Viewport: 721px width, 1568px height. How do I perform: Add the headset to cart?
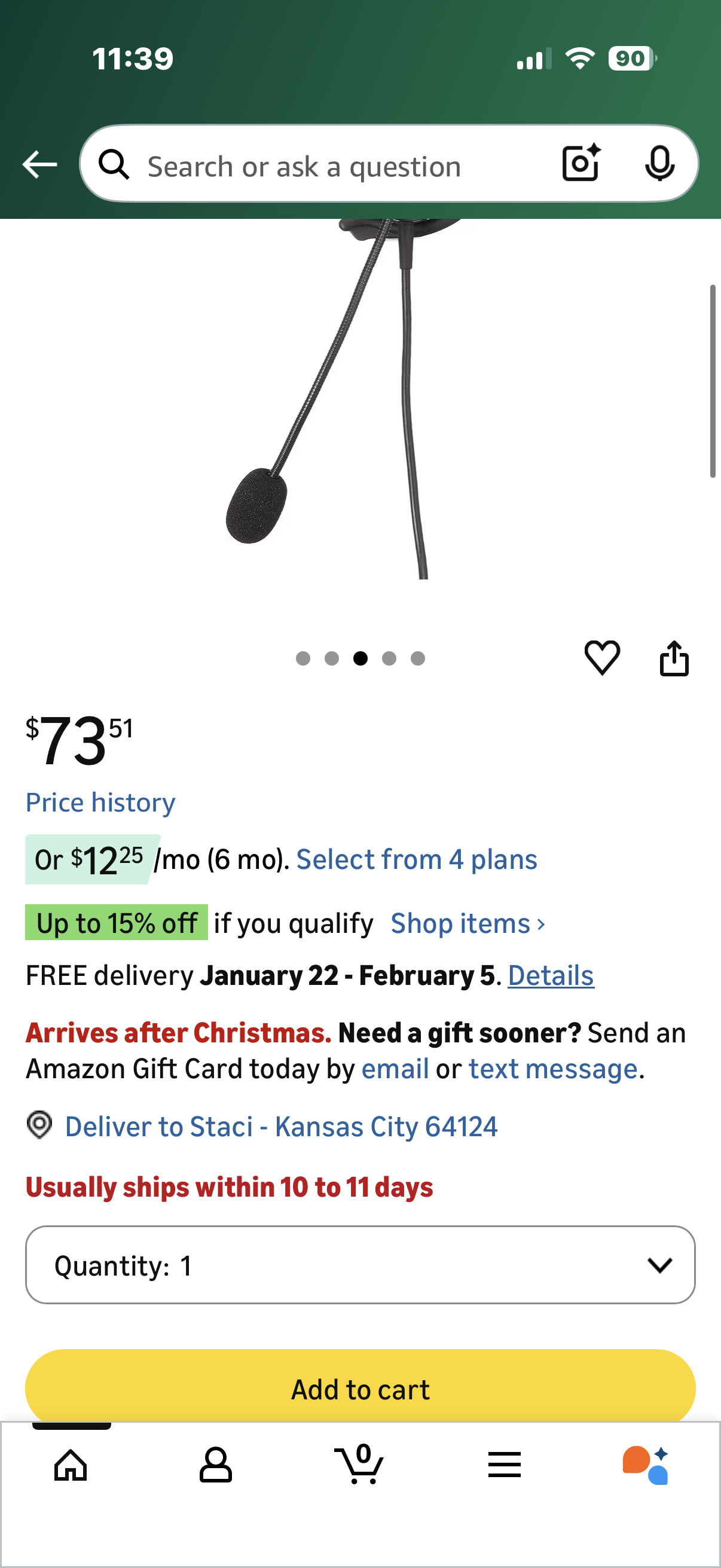(360, 1389)
